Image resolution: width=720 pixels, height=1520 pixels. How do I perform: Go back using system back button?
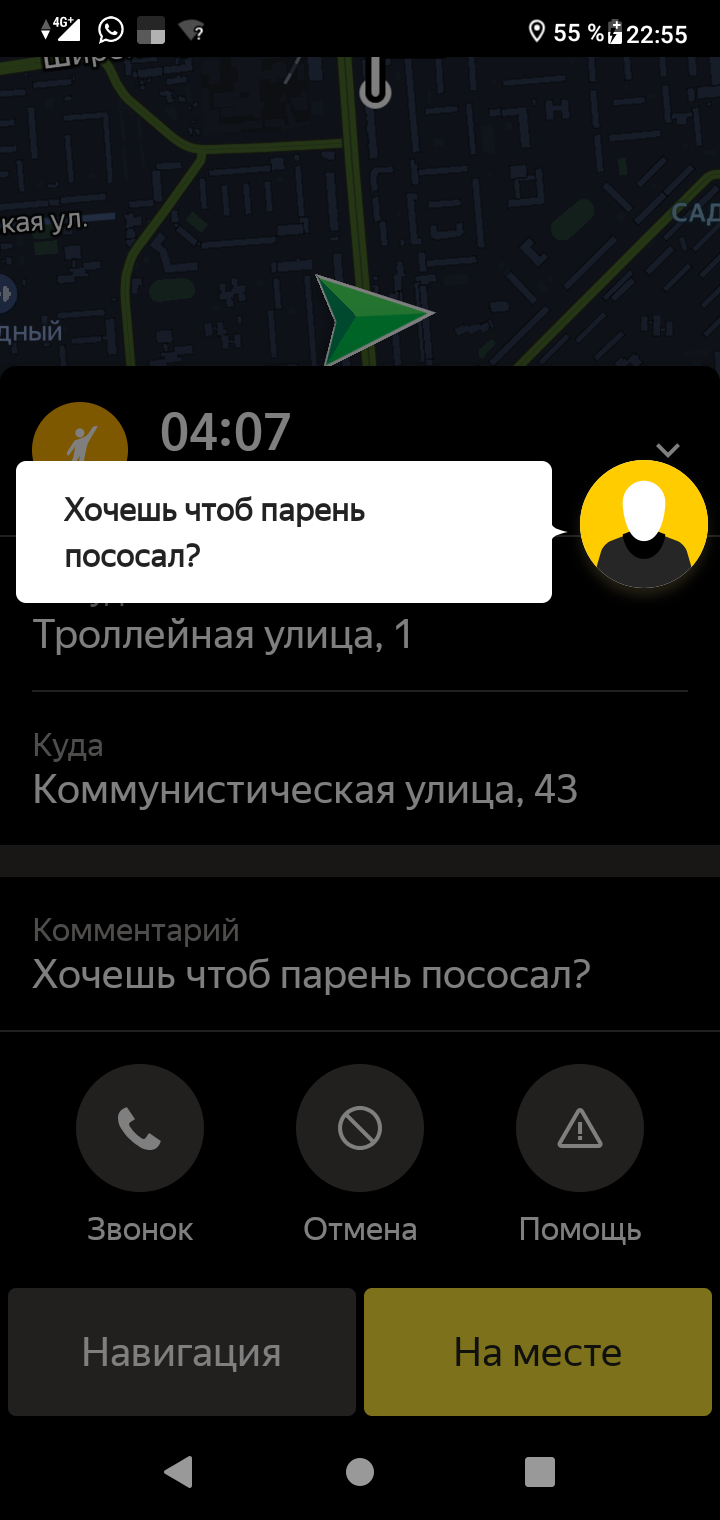click(x=178, y=1471)
